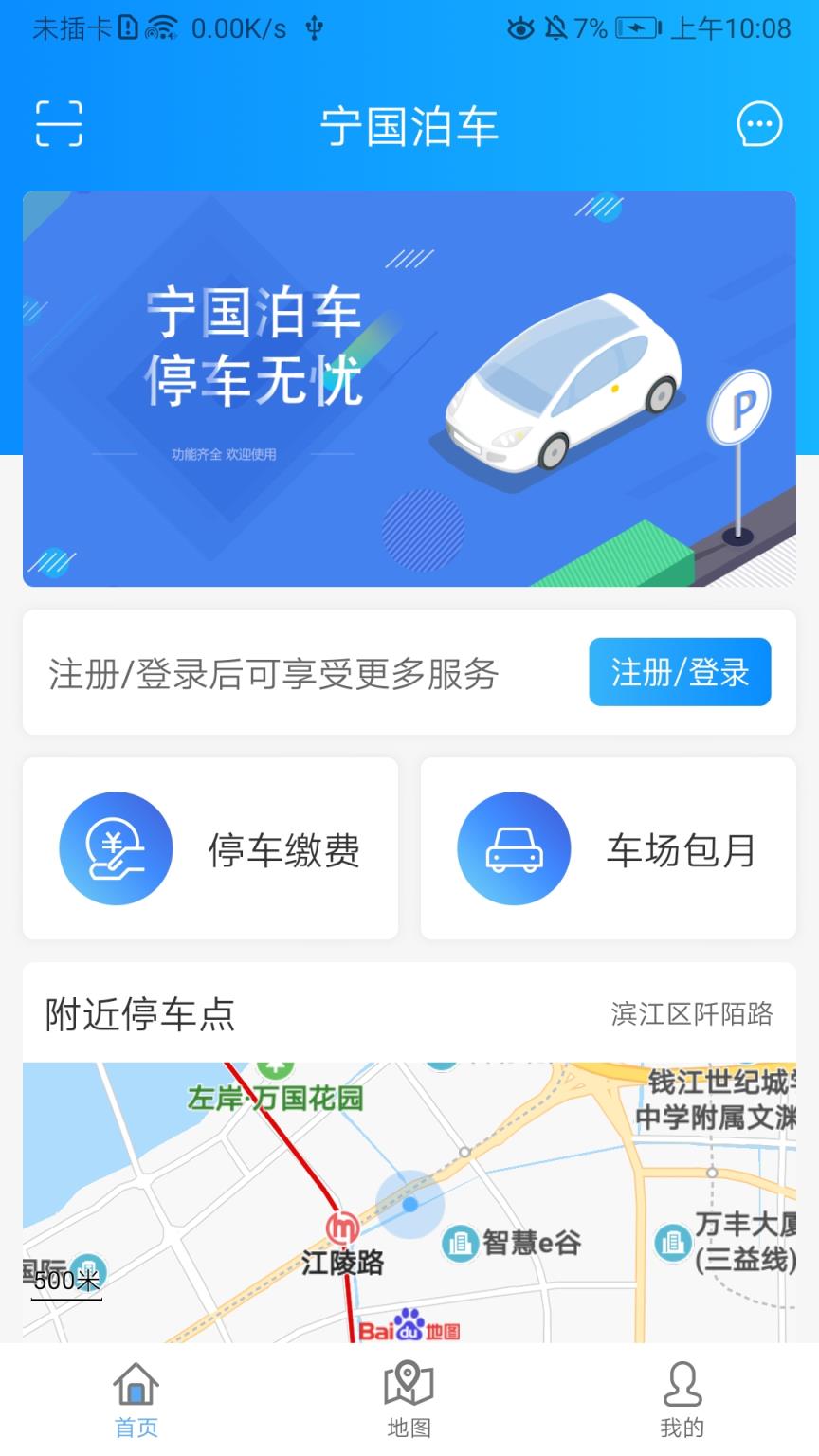This screenshot has width=819, height=1456.
Task: Expand the nearby parking location selector
Action: (694, 1013)
